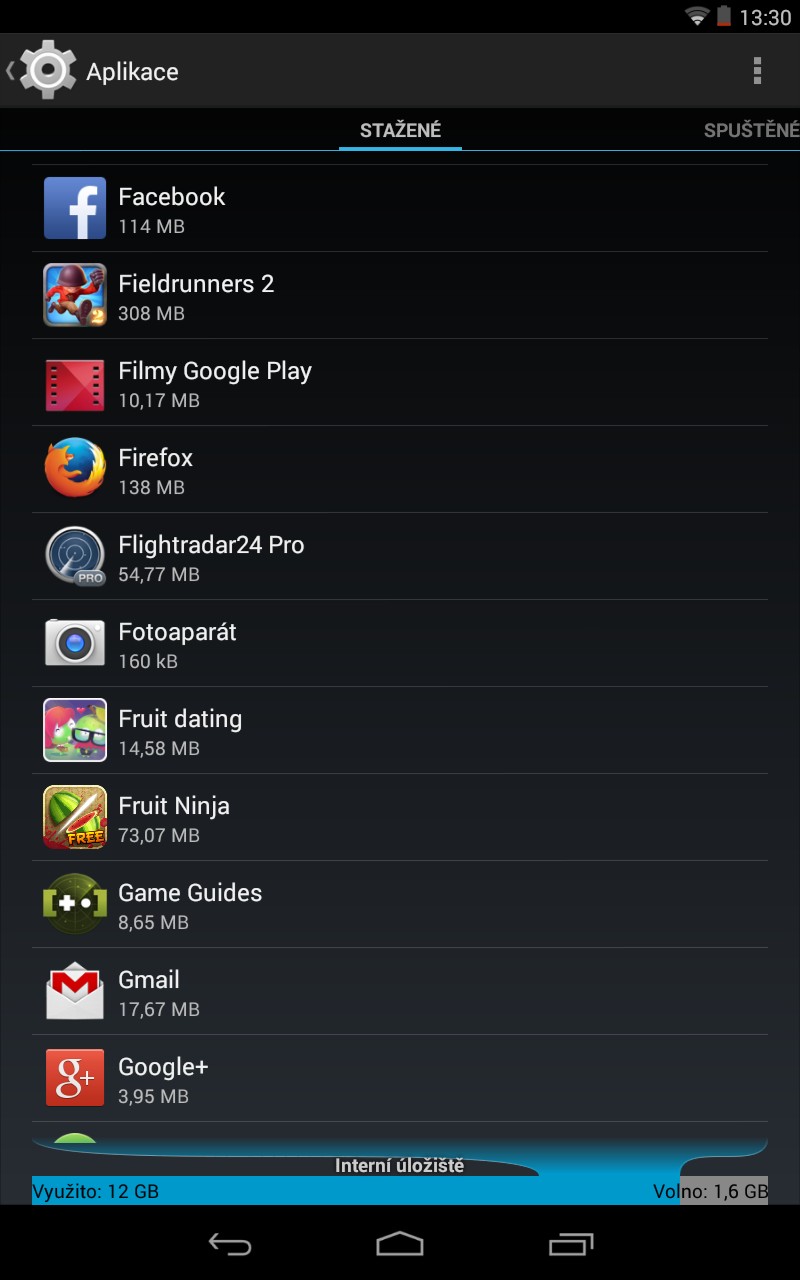This screenshot has width=800, height=1280.
Task: Select the Stažené tab
Action: coord(400,130)
